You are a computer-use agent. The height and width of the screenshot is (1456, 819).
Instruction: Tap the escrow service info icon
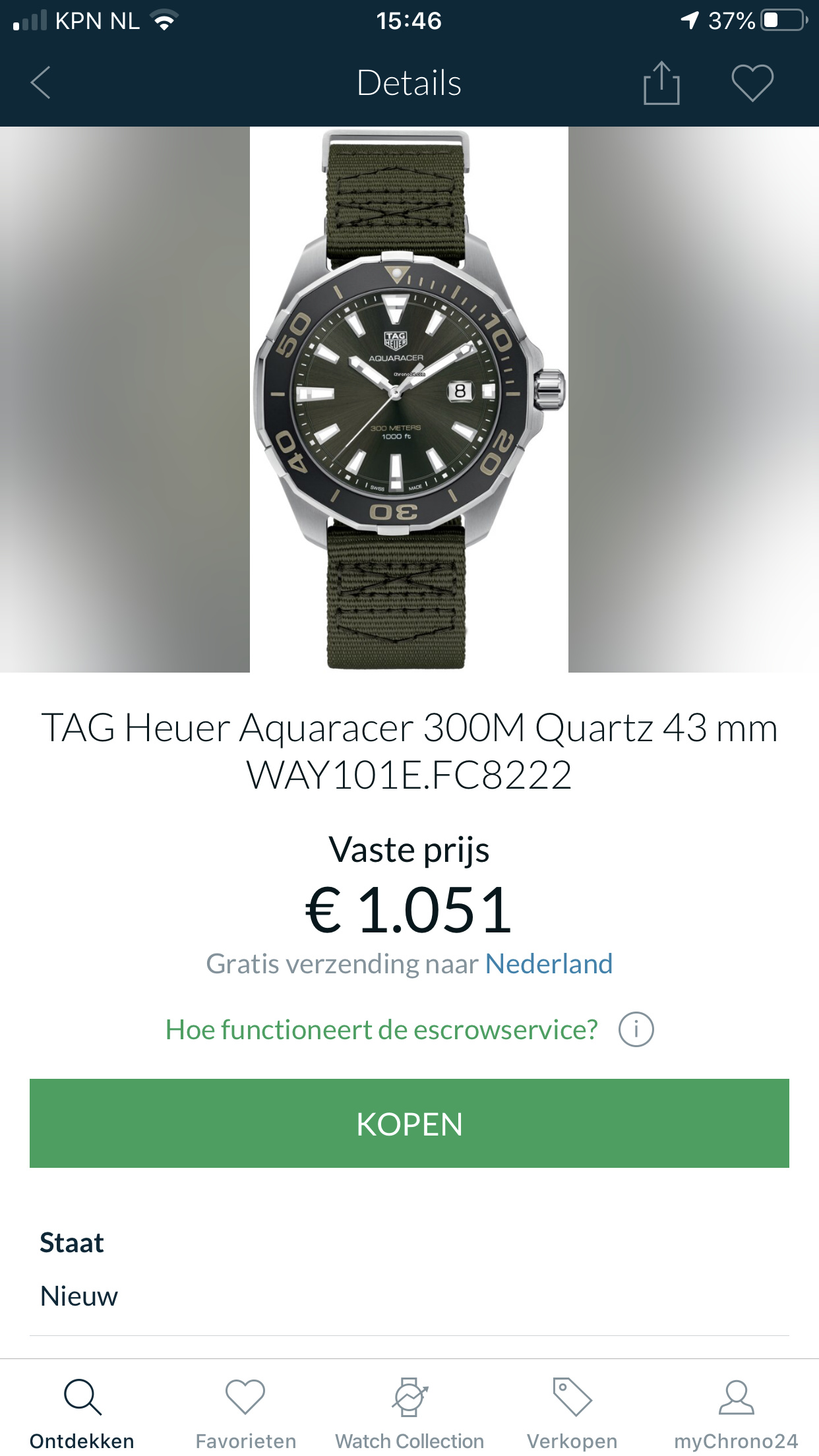636,1029
